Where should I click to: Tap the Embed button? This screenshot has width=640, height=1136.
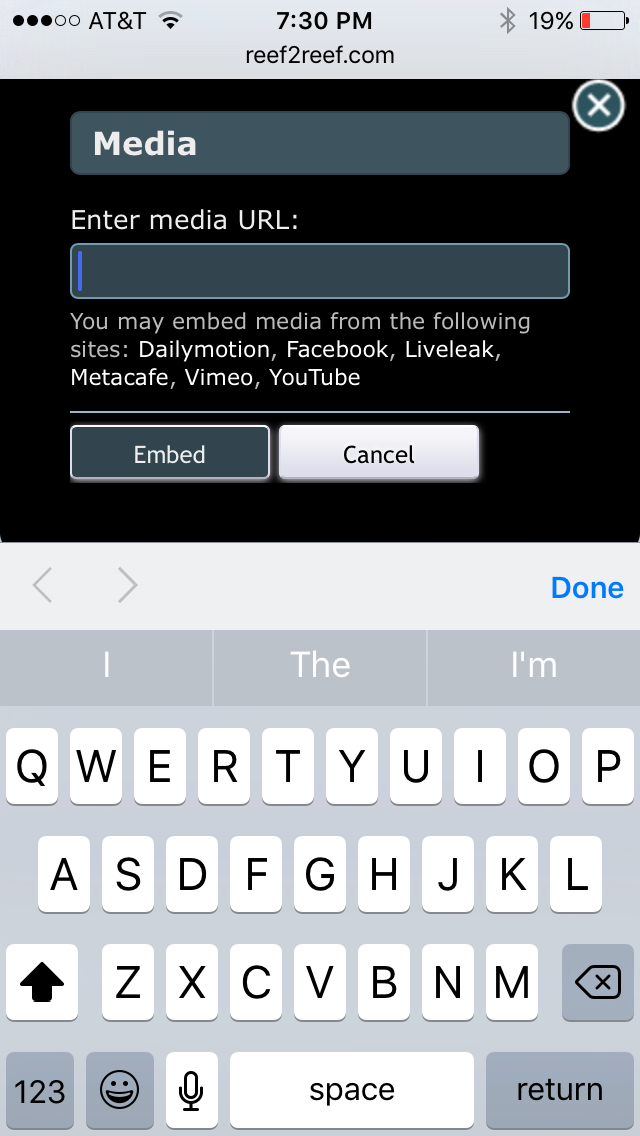coord(170,453)
